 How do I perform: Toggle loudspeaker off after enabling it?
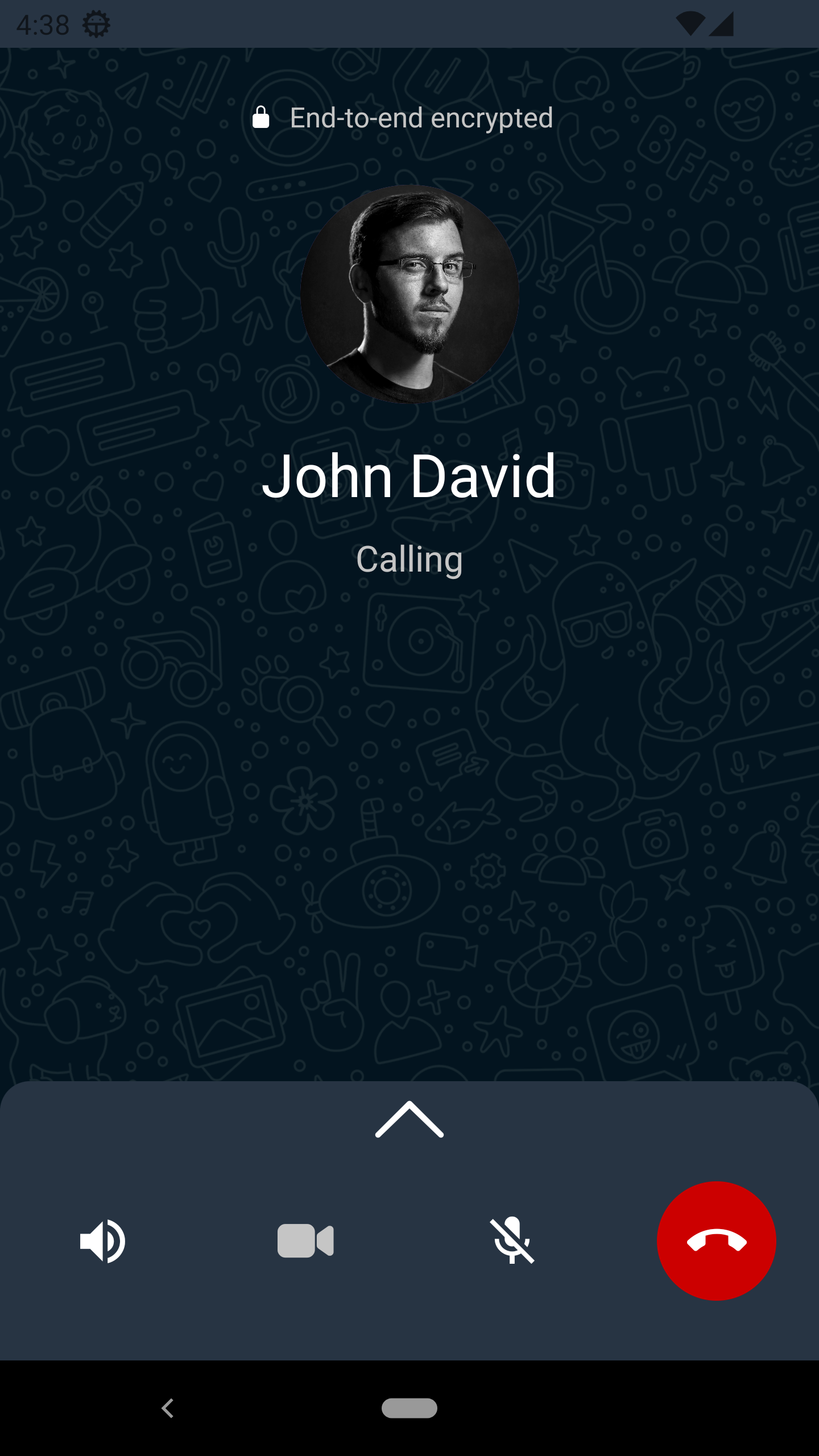click(104, 1242)
